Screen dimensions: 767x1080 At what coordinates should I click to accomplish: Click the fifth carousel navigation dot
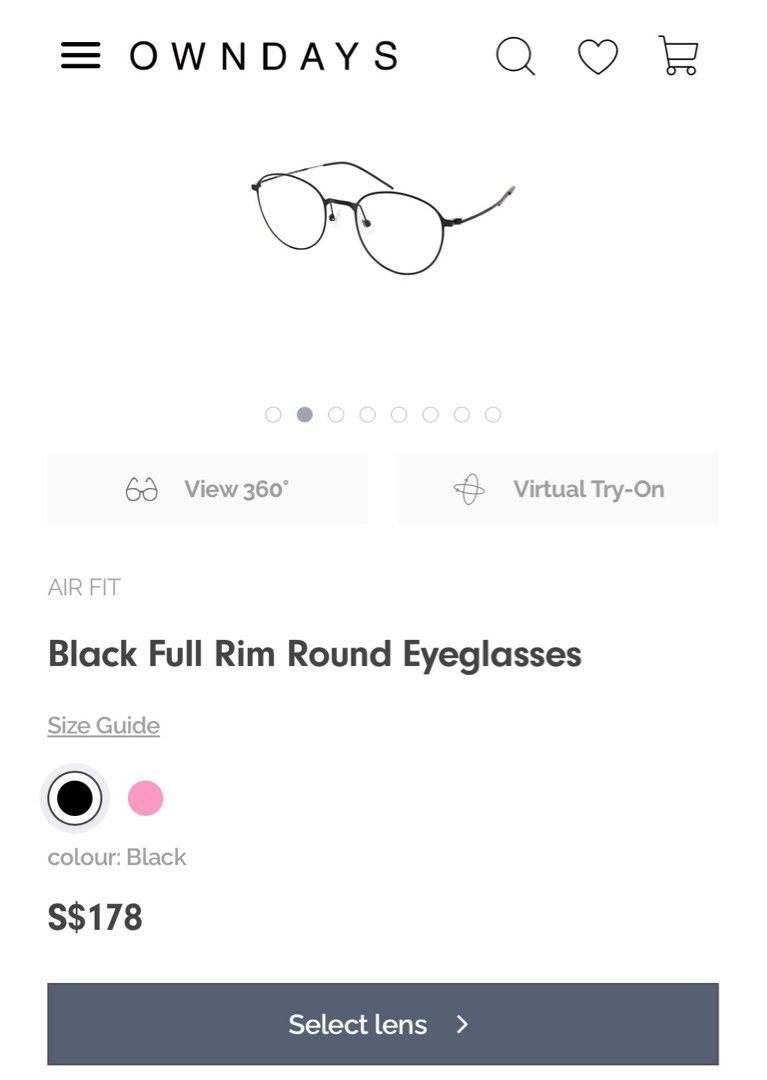[399, 414]
